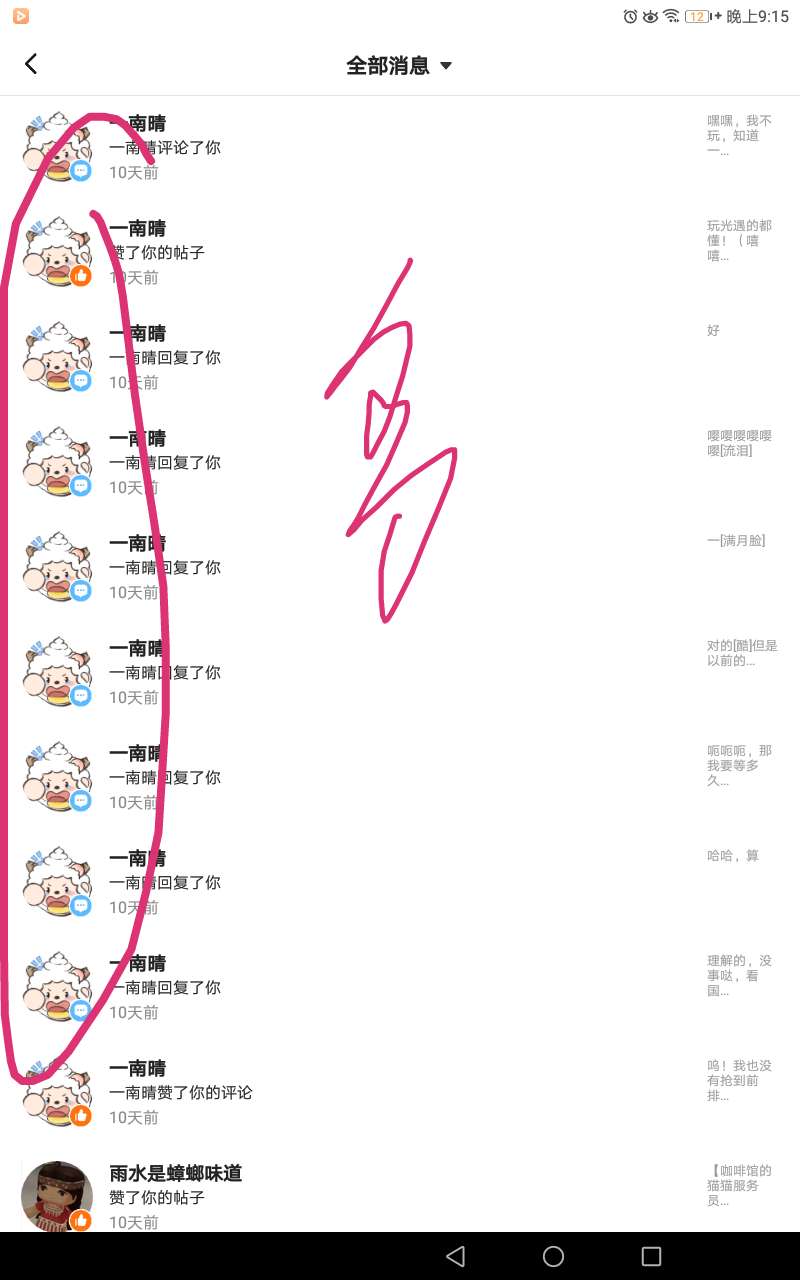Tap 雨水是蟑螂味道's avatar

coord(56,1196)
